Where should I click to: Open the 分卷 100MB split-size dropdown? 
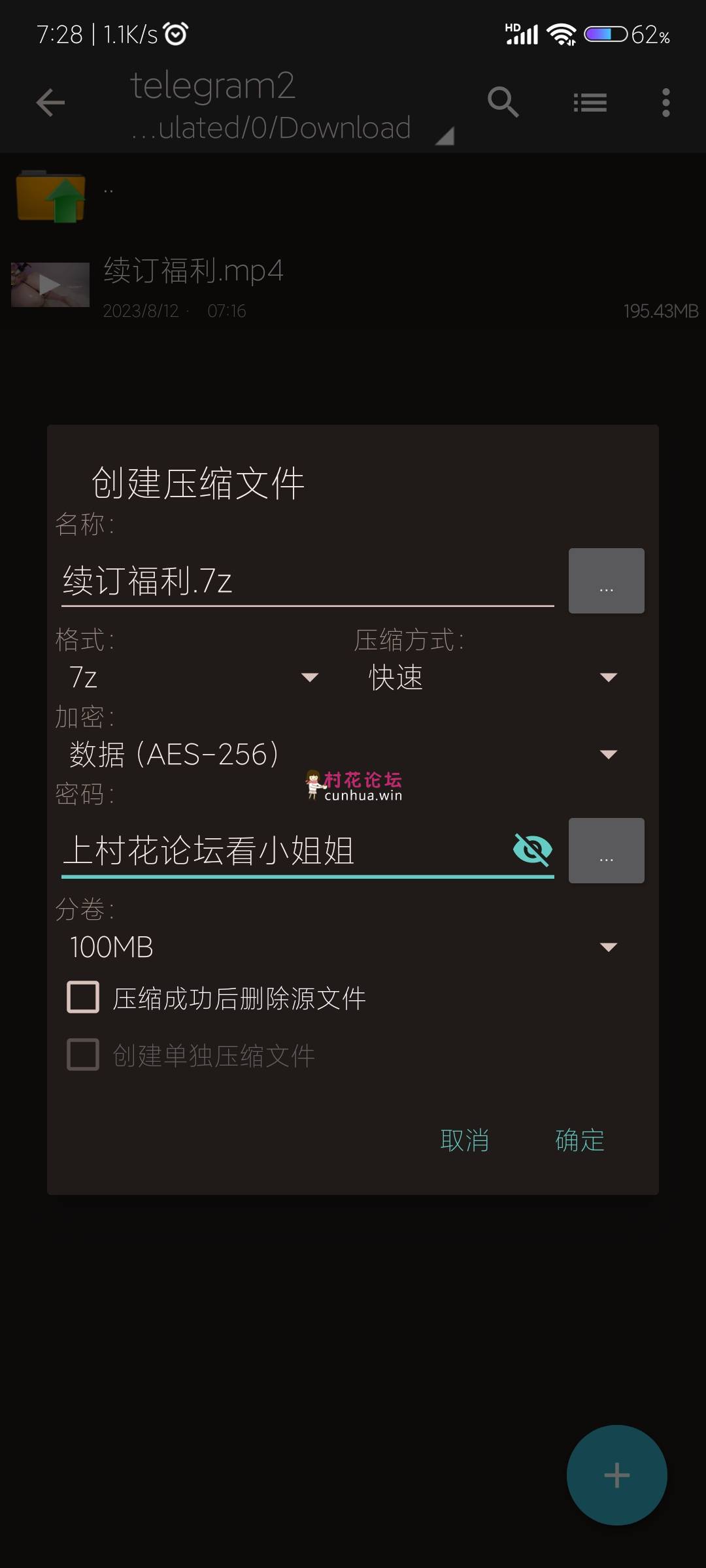coord(343,947)
